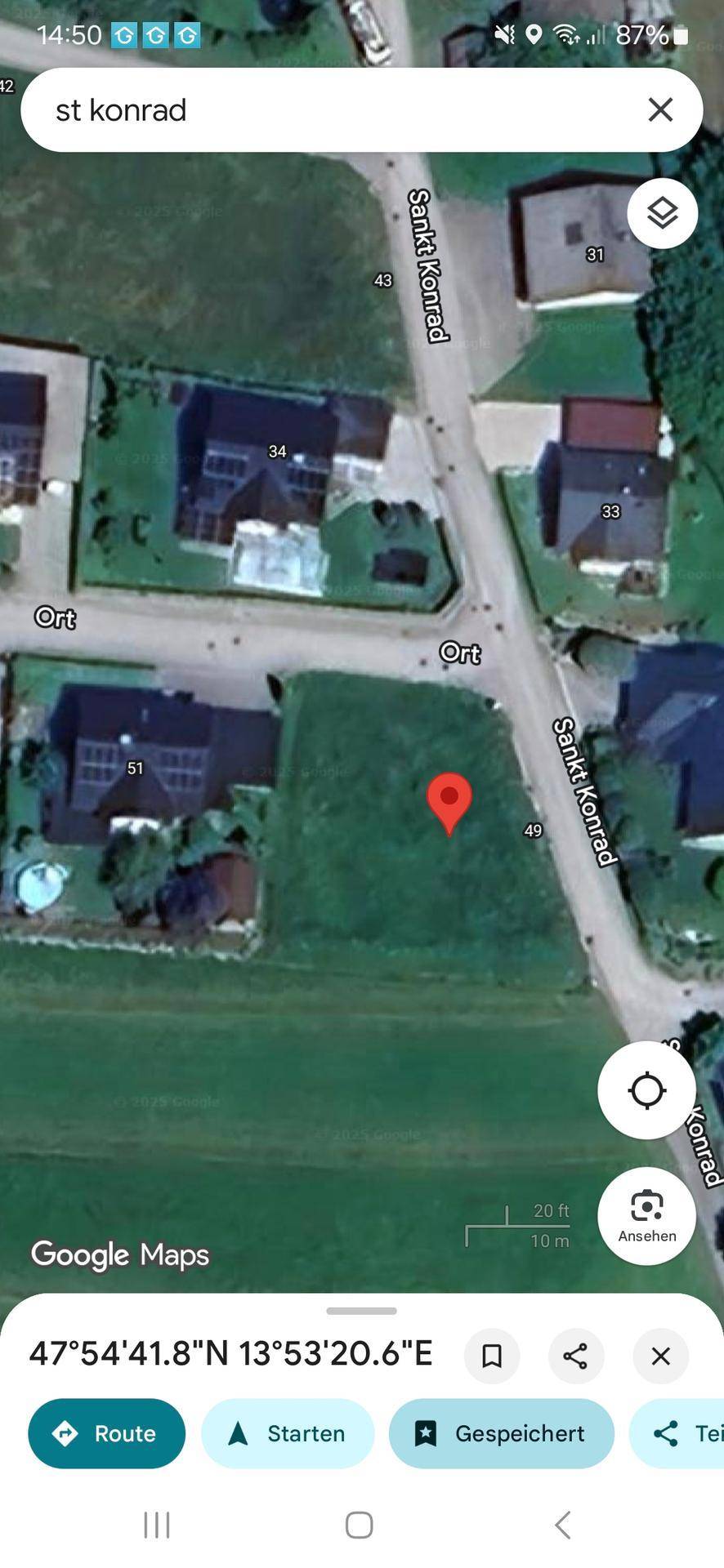724x1568 pixels.
Task: Open the map layers selector
Action: (x=662, y=213)
